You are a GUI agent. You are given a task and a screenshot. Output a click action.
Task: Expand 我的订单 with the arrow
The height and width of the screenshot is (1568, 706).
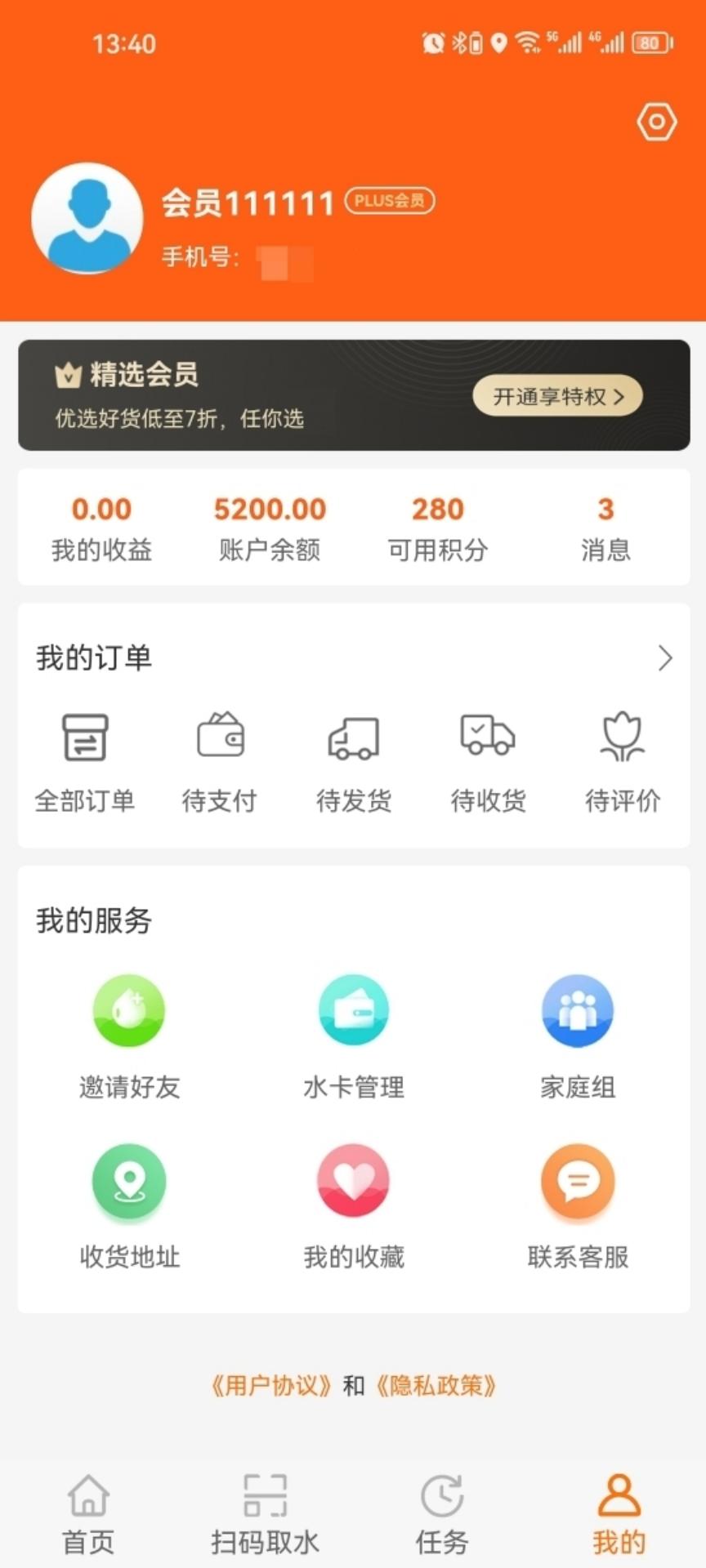tap(665, 658)
